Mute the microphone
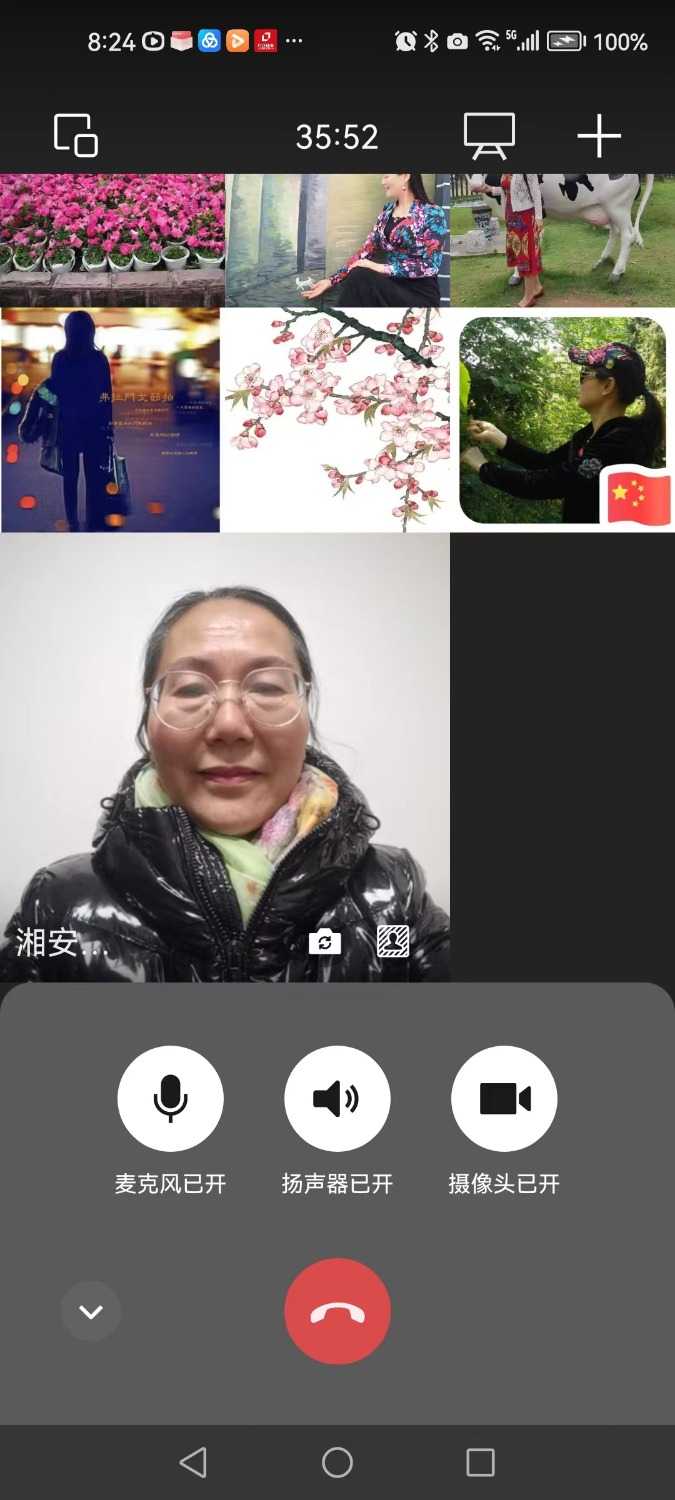The height and width of the screenshot is (1500, 675). coord(170,1099)
